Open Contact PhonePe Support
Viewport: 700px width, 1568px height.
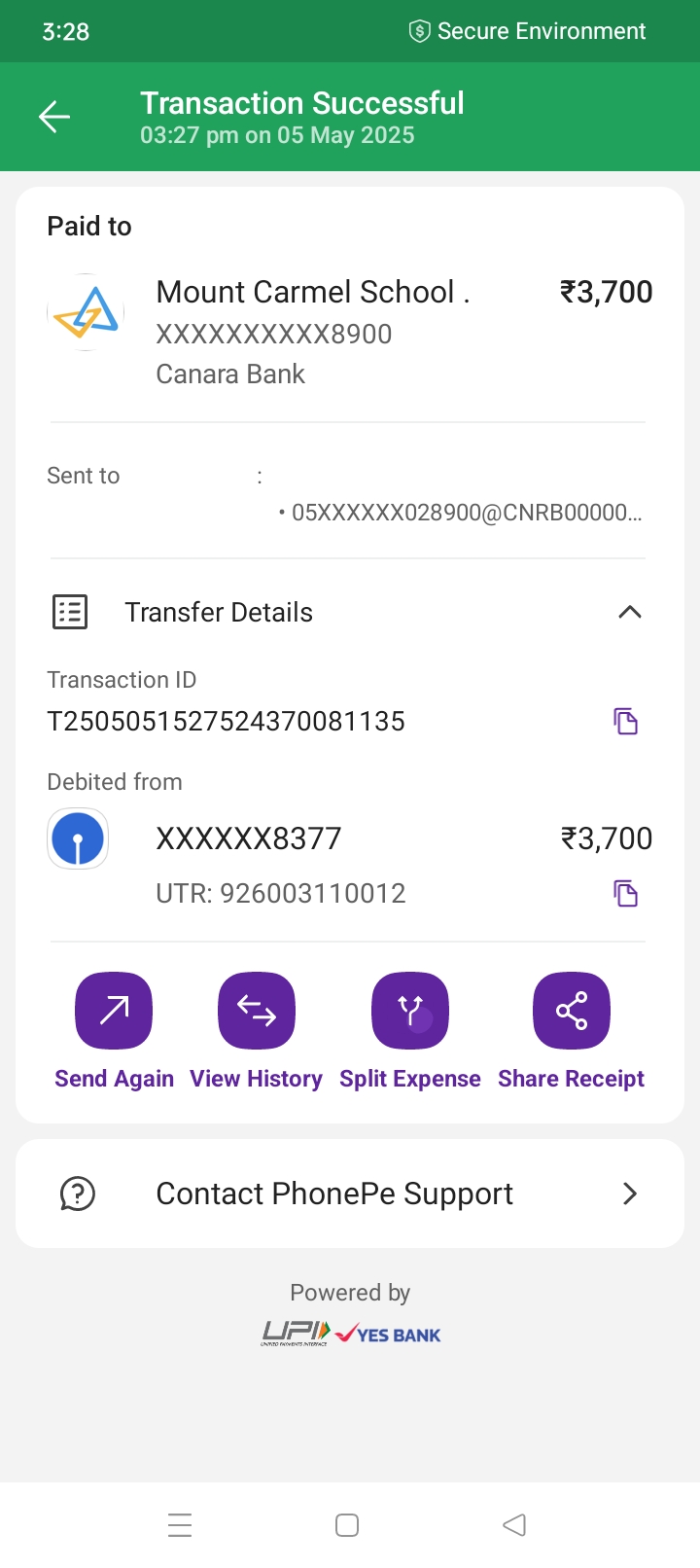click(350, 1194)
